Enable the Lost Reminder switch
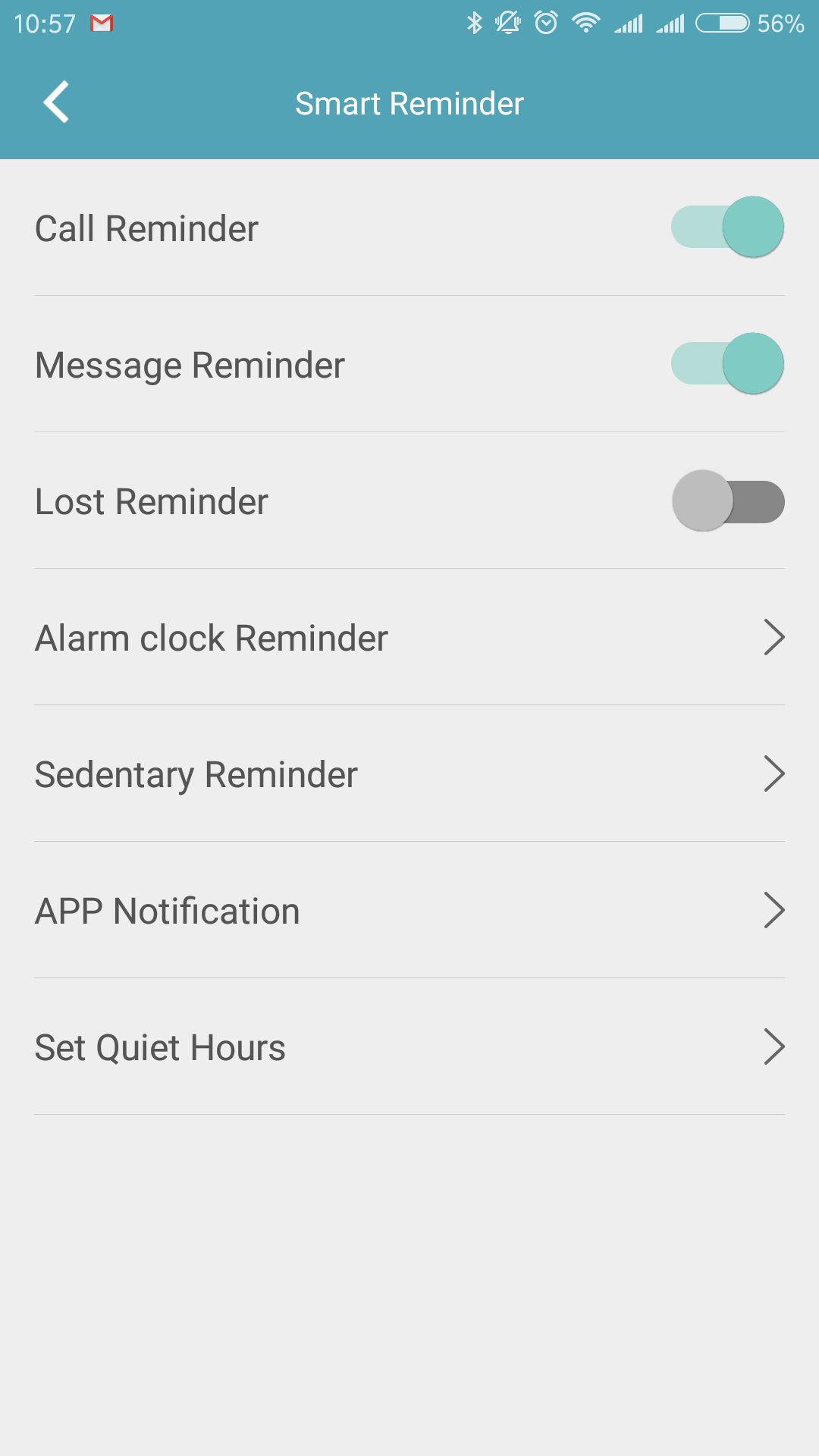Screen dimensions: 819x1456 (727, 500)
